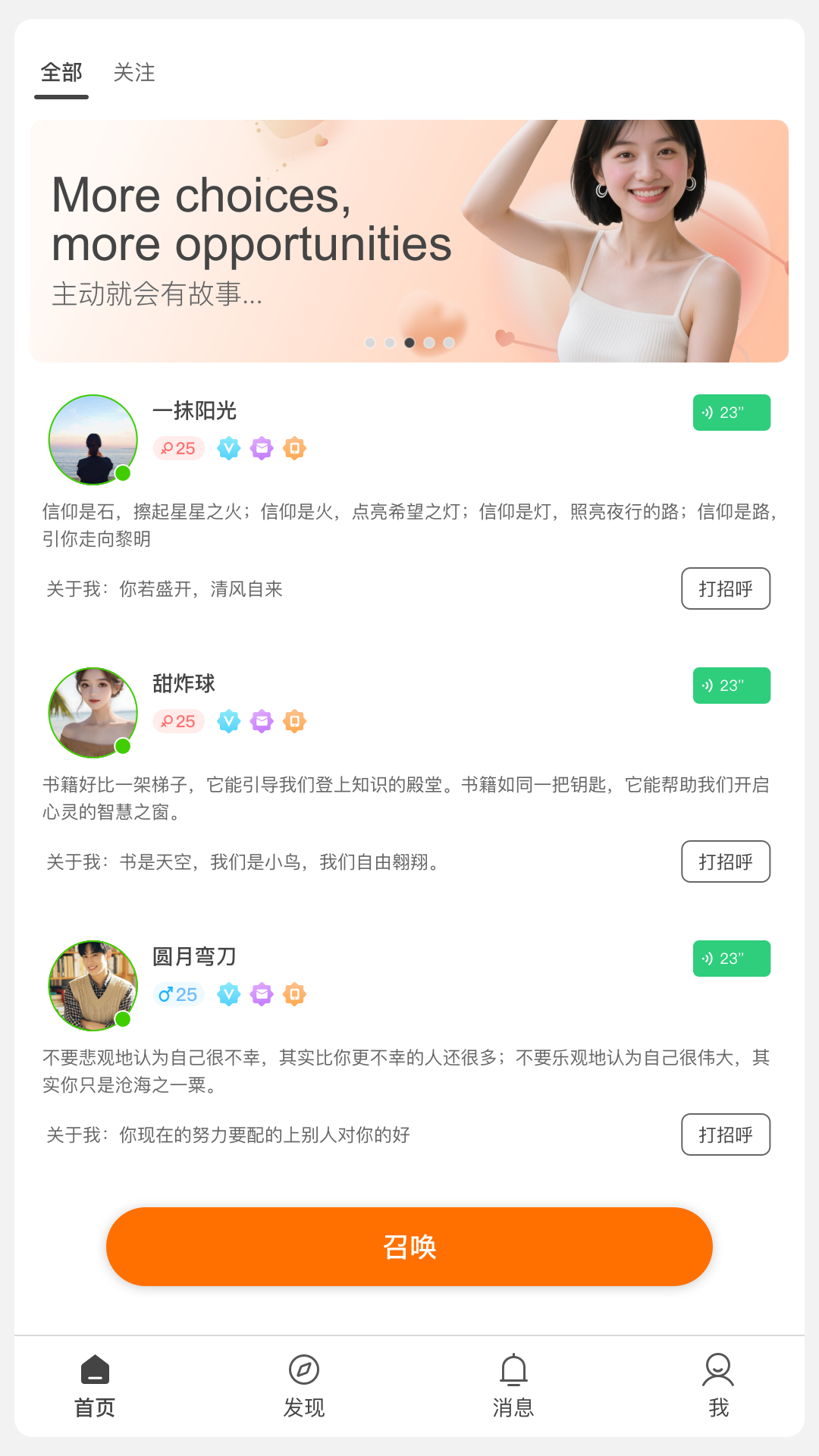819x1456 pixels.
Task: Select the 全部 tab
Action: click(61, 73)
